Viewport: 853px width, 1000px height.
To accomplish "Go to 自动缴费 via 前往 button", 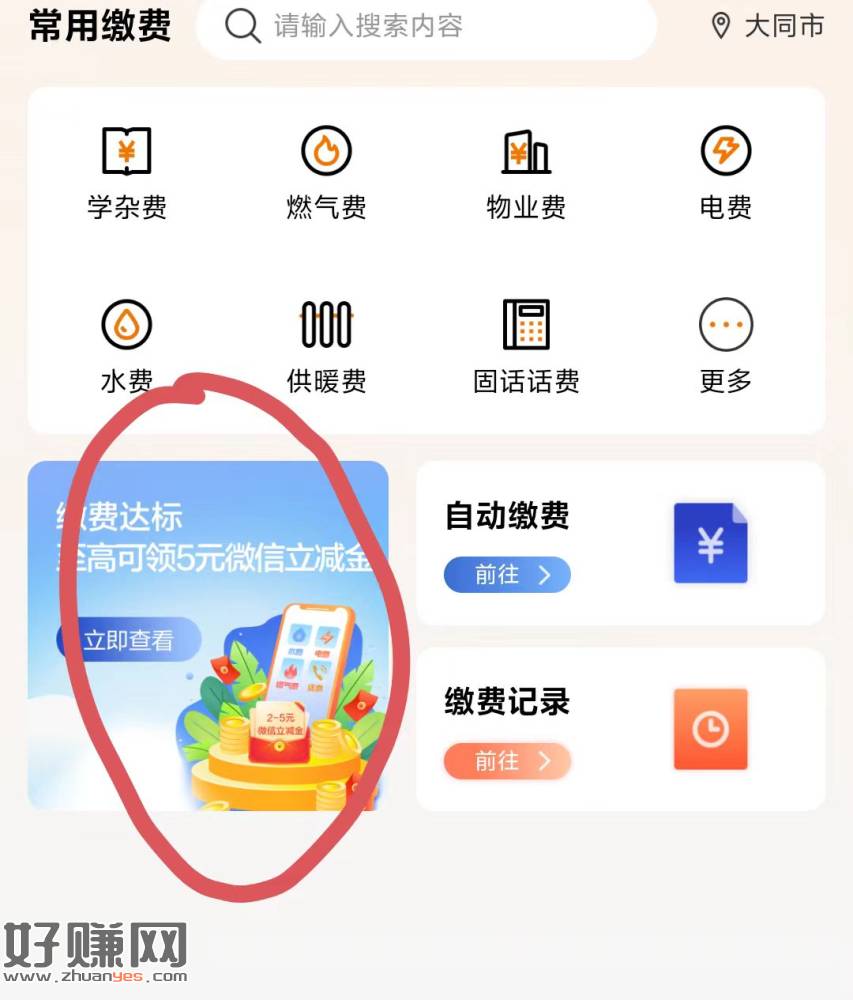I will [x=507, y=575].
